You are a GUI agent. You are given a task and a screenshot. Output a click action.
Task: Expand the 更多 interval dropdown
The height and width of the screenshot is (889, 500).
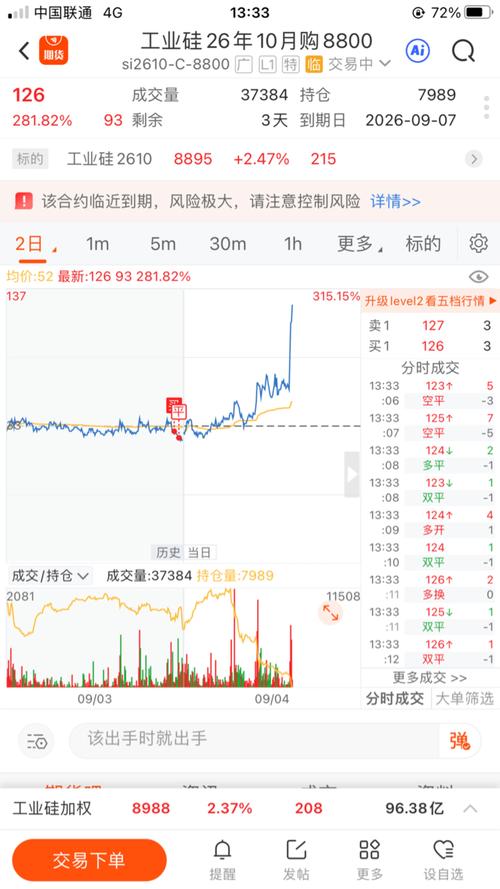click(359, 244)
